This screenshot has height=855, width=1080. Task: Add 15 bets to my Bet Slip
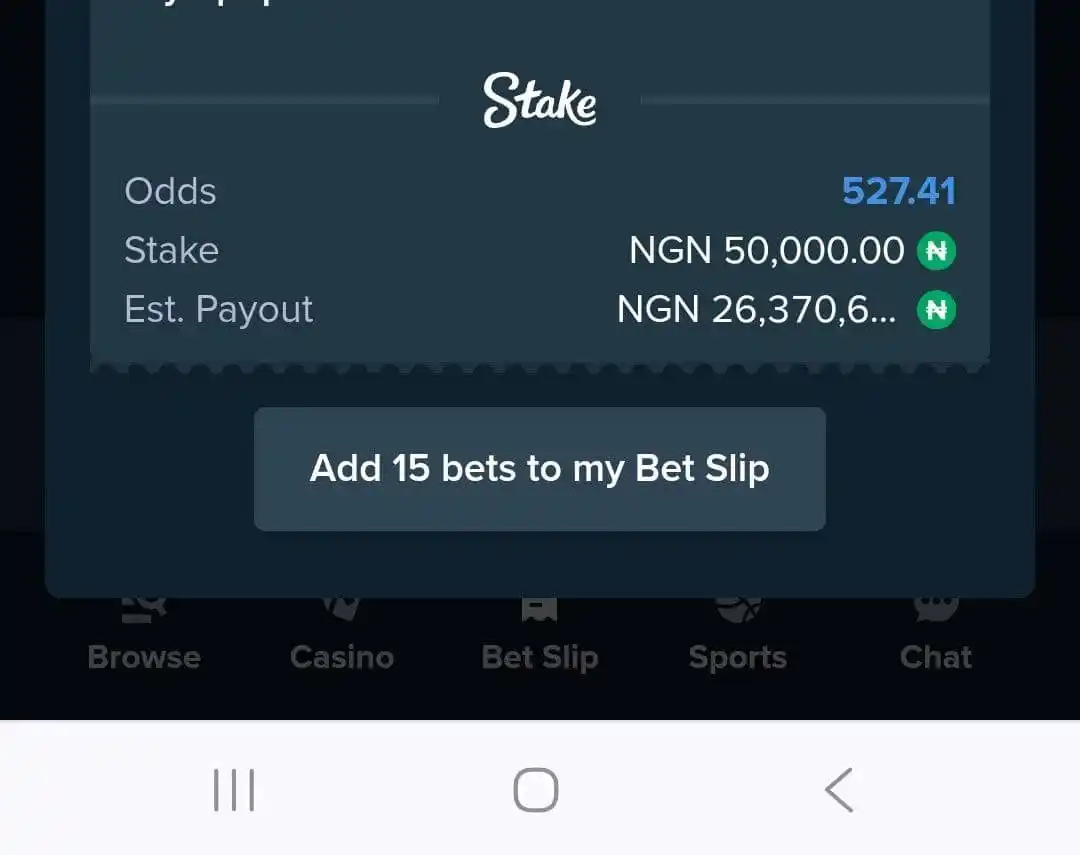pyautogui.click(x=539, y=468)
